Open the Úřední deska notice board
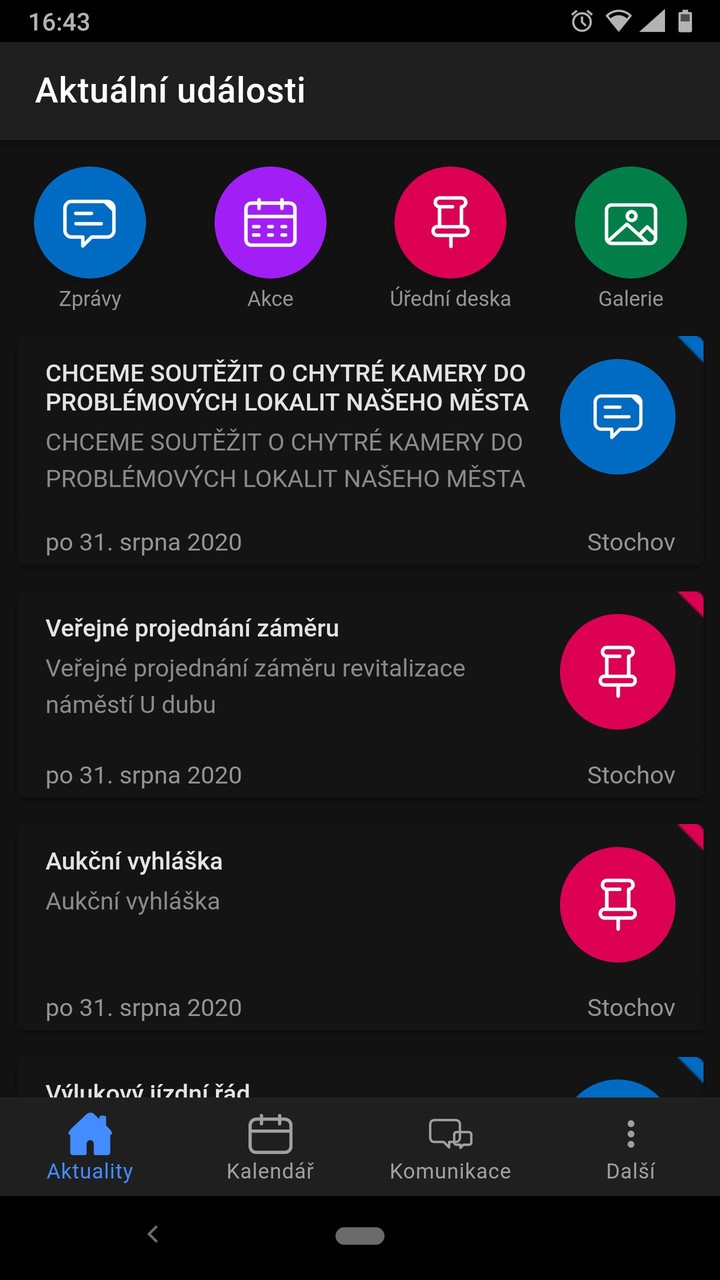Viewport: 720px width, 1280px height. point(450,223)
